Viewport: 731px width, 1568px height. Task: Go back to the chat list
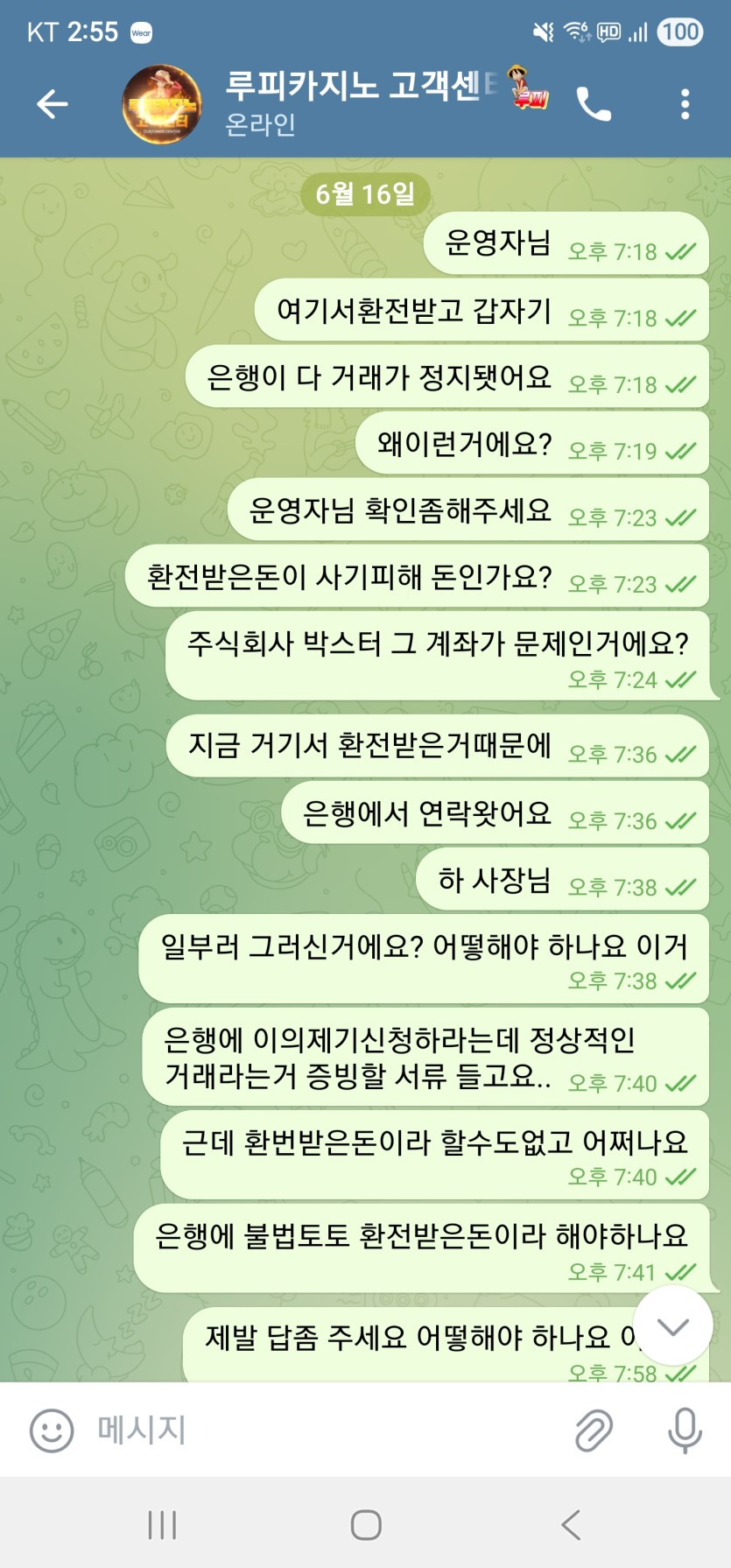pos(53,104)
